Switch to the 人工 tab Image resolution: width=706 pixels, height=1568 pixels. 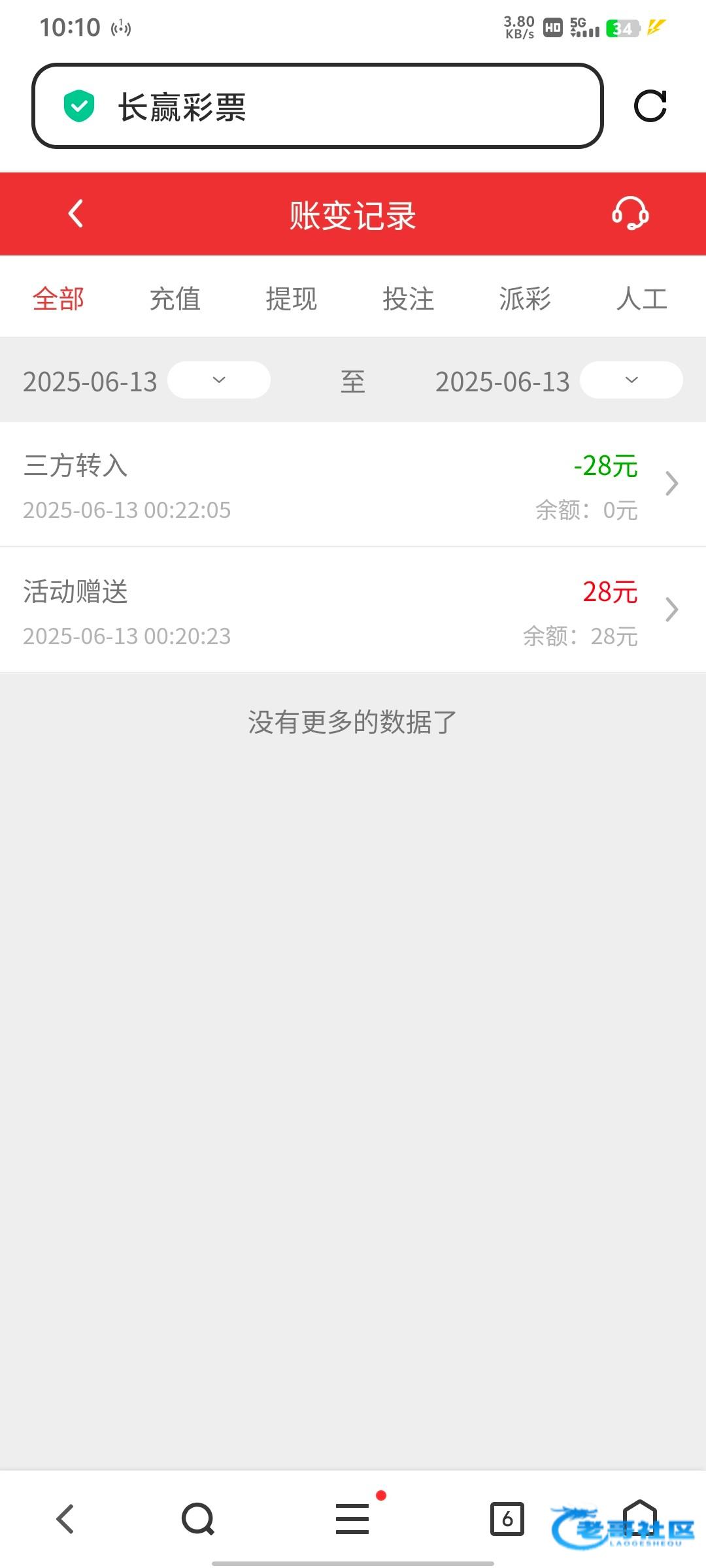pyautogui.click(x=642, y=299)
